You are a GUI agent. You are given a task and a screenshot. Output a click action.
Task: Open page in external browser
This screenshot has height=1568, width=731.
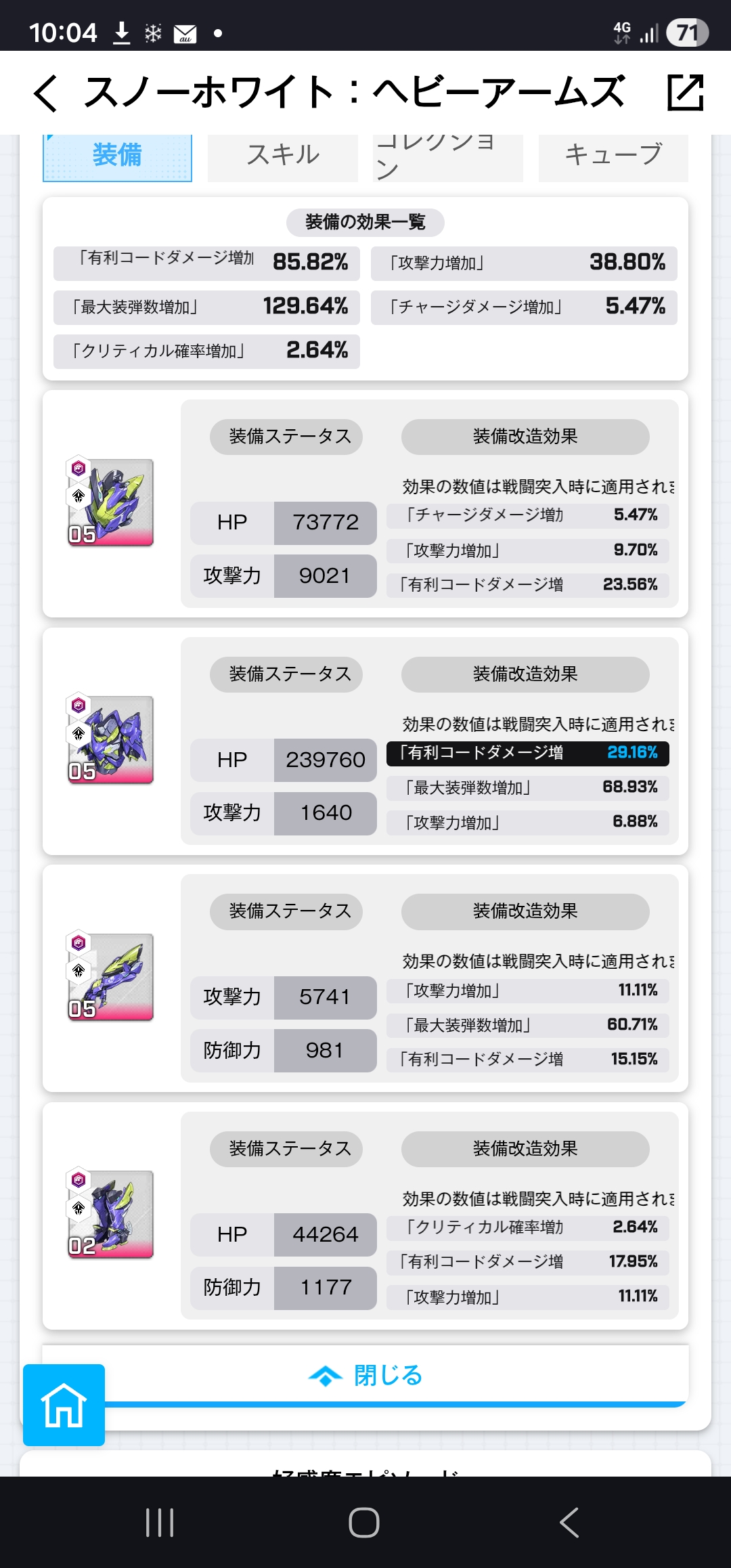point(685,93)
